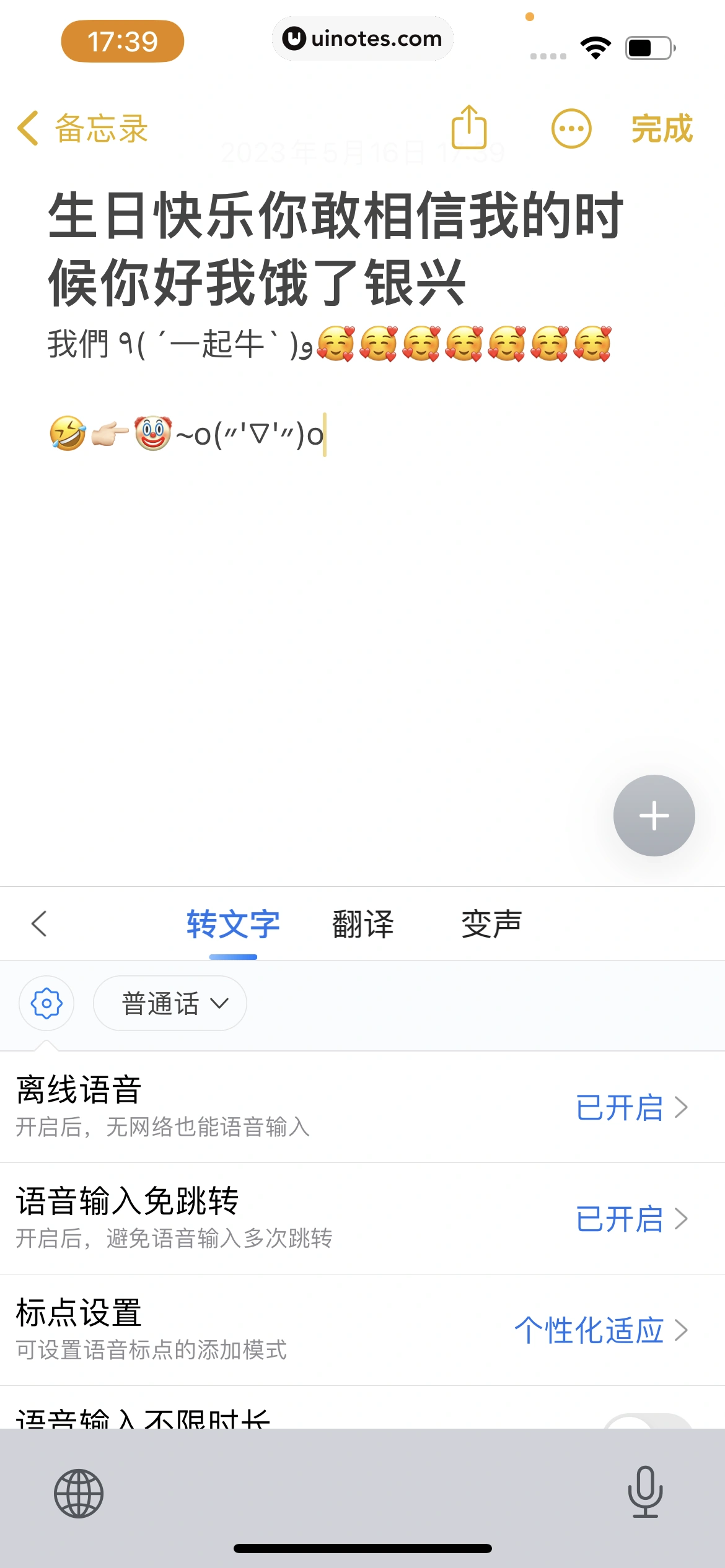The image size is (725, 1568).
Task: Switch to the 转文字 tab
Action: point(233,925)
